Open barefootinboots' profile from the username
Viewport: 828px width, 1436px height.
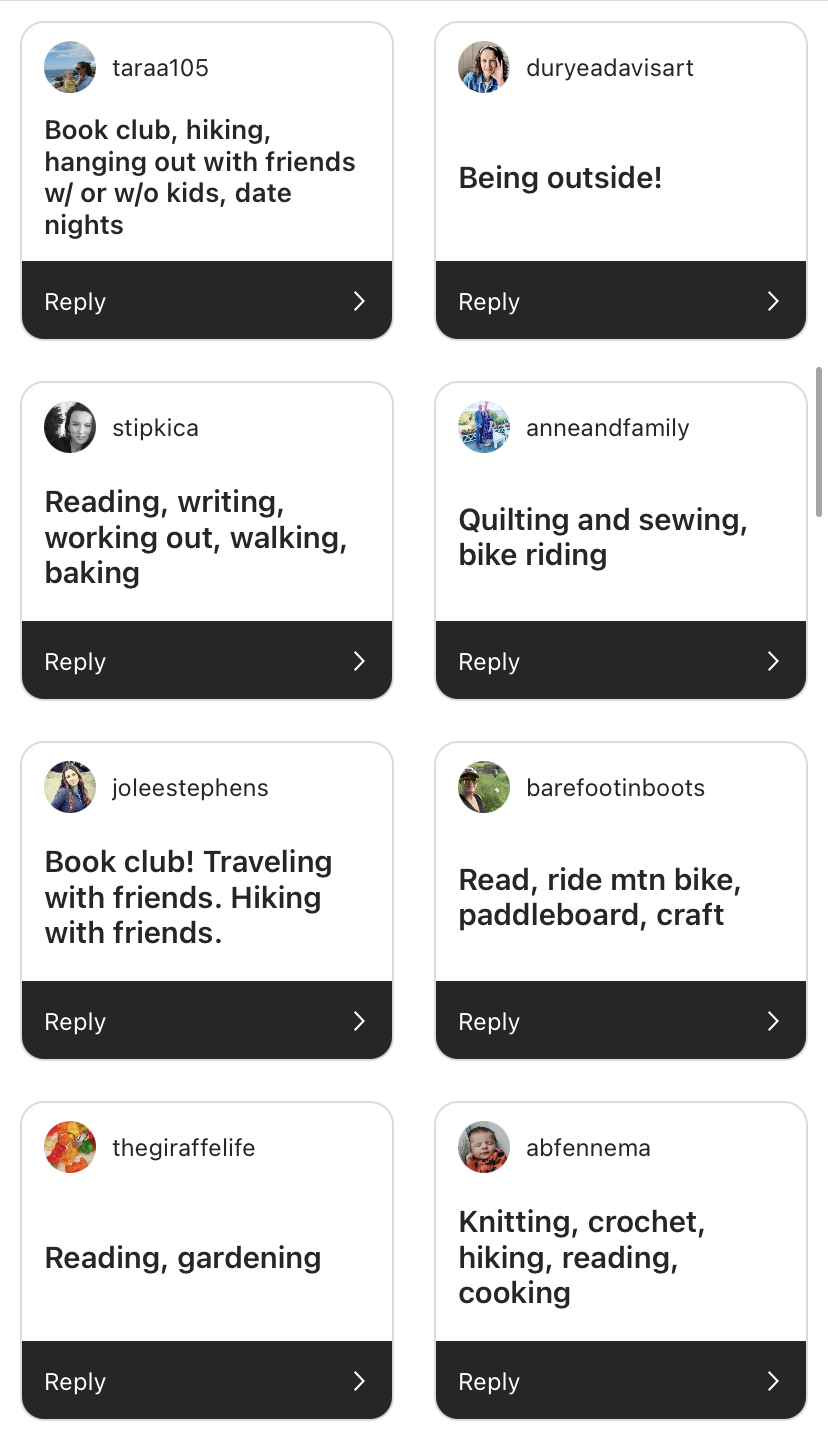[615, 788]
